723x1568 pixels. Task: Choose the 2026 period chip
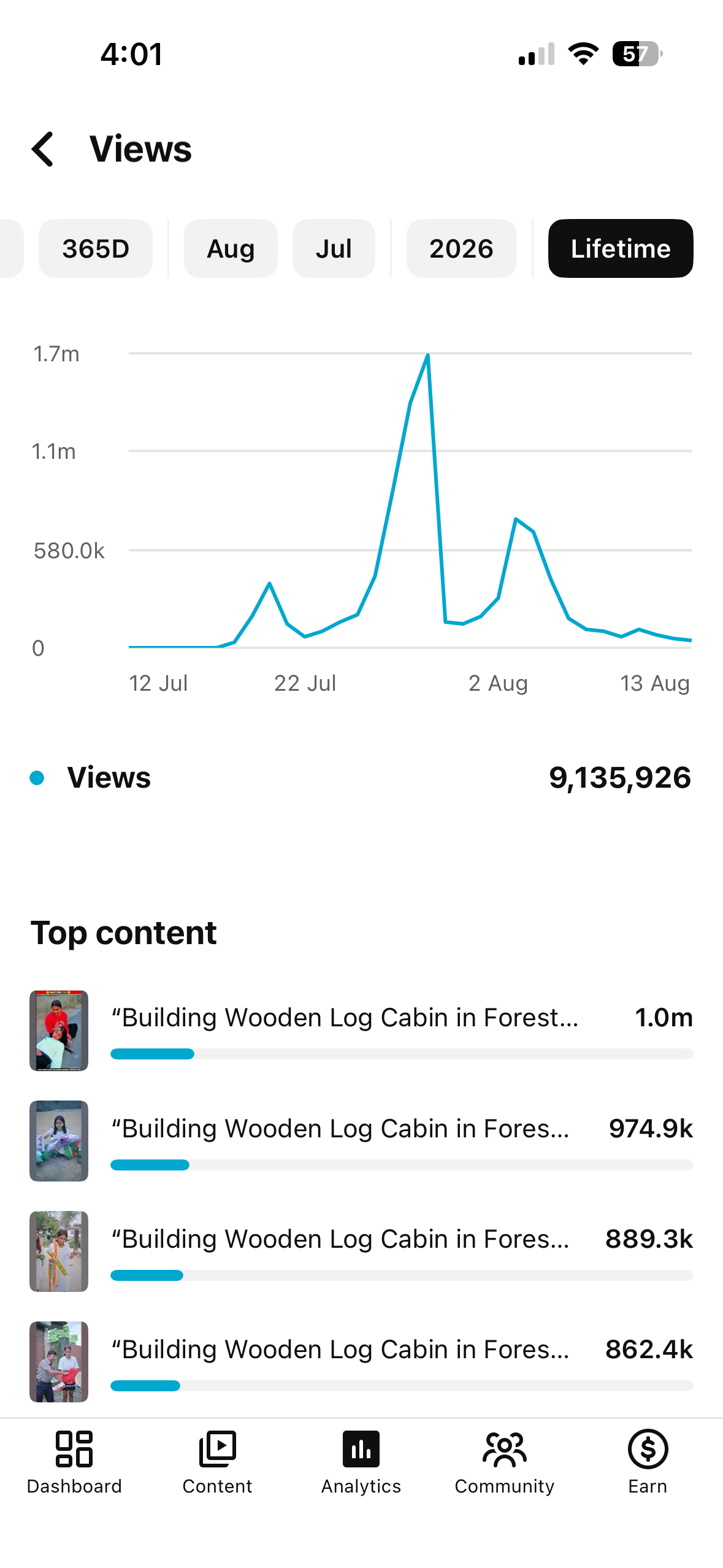pyautogui.click(x=461, y=248)
